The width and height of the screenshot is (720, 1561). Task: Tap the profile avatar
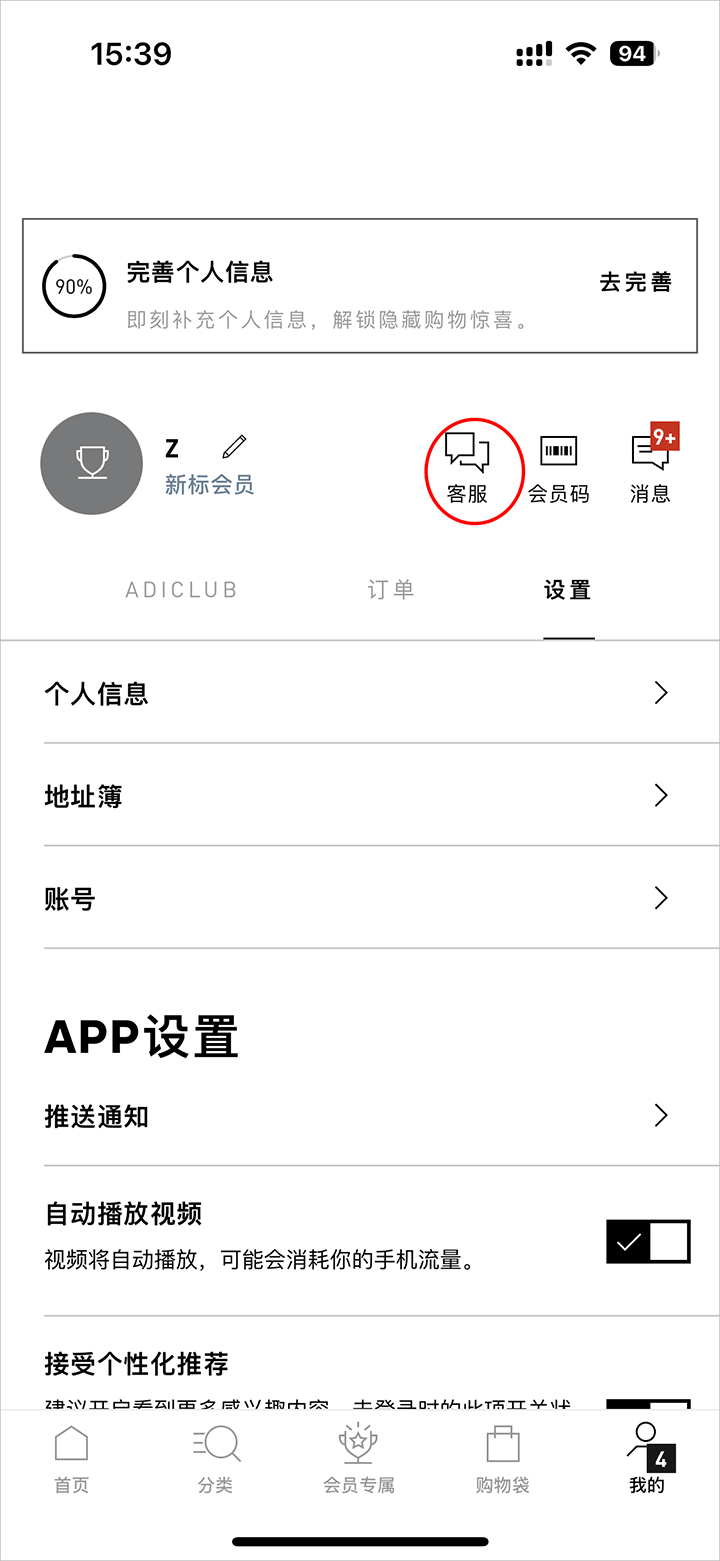point(92,464)
